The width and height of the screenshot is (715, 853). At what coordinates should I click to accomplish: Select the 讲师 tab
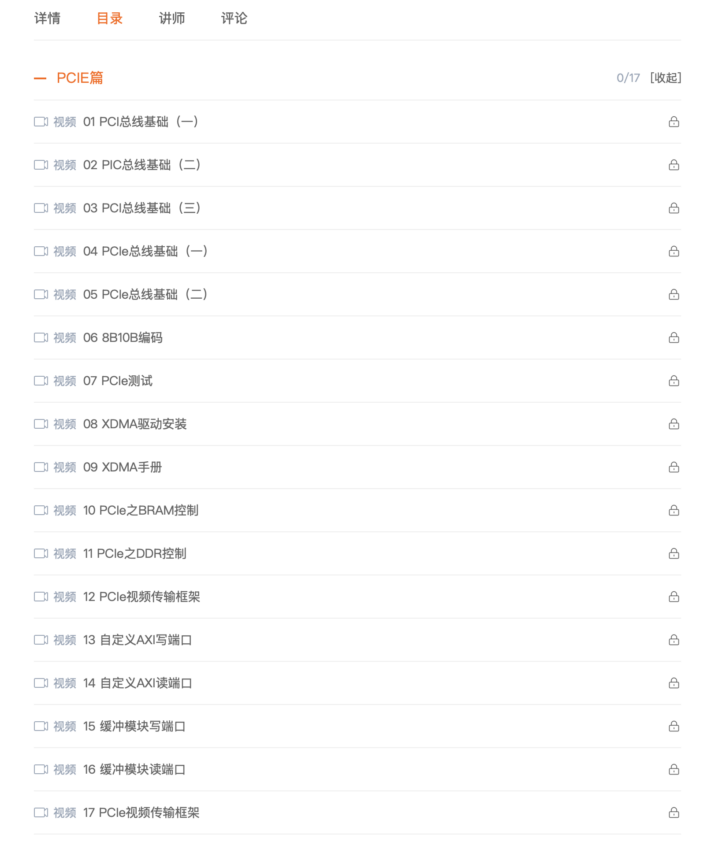(172, 18)
